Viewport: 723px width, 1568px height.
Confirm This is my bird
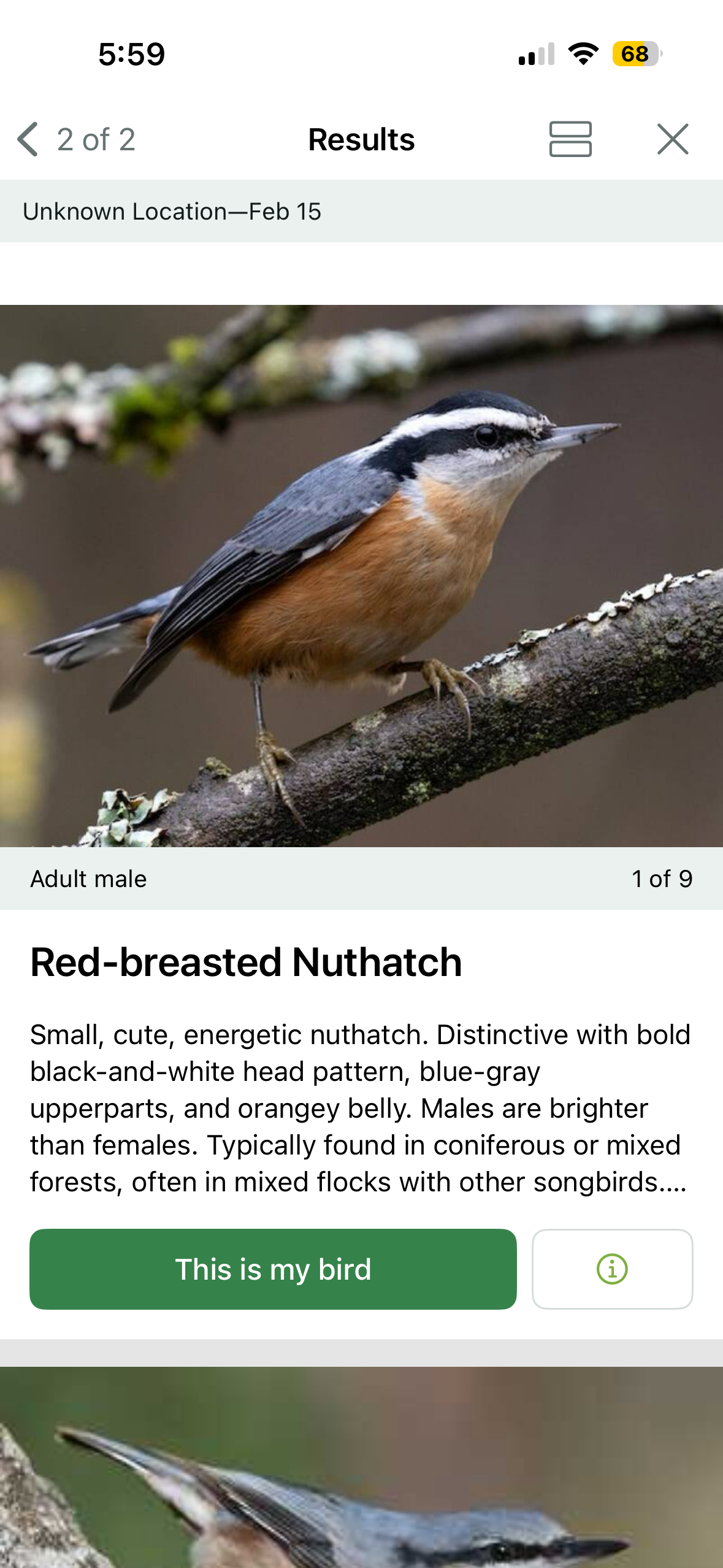(x=273, y=1269)
